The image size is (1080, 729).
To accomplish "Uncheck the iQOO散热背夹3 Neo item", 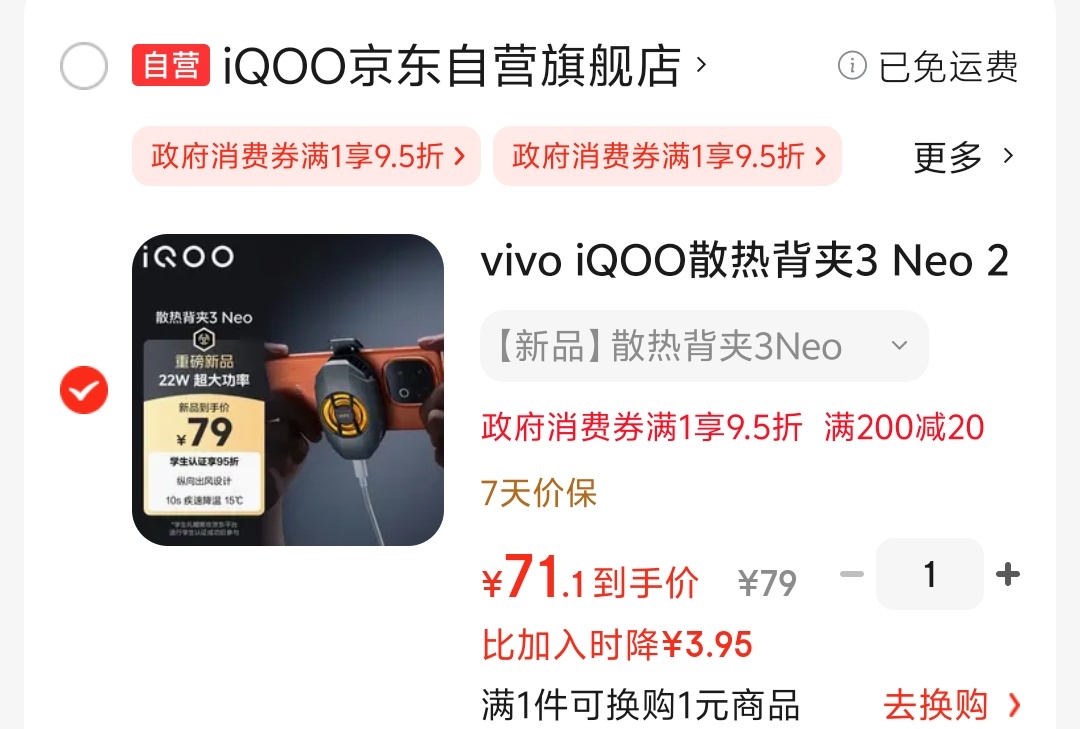I will 84,390.
